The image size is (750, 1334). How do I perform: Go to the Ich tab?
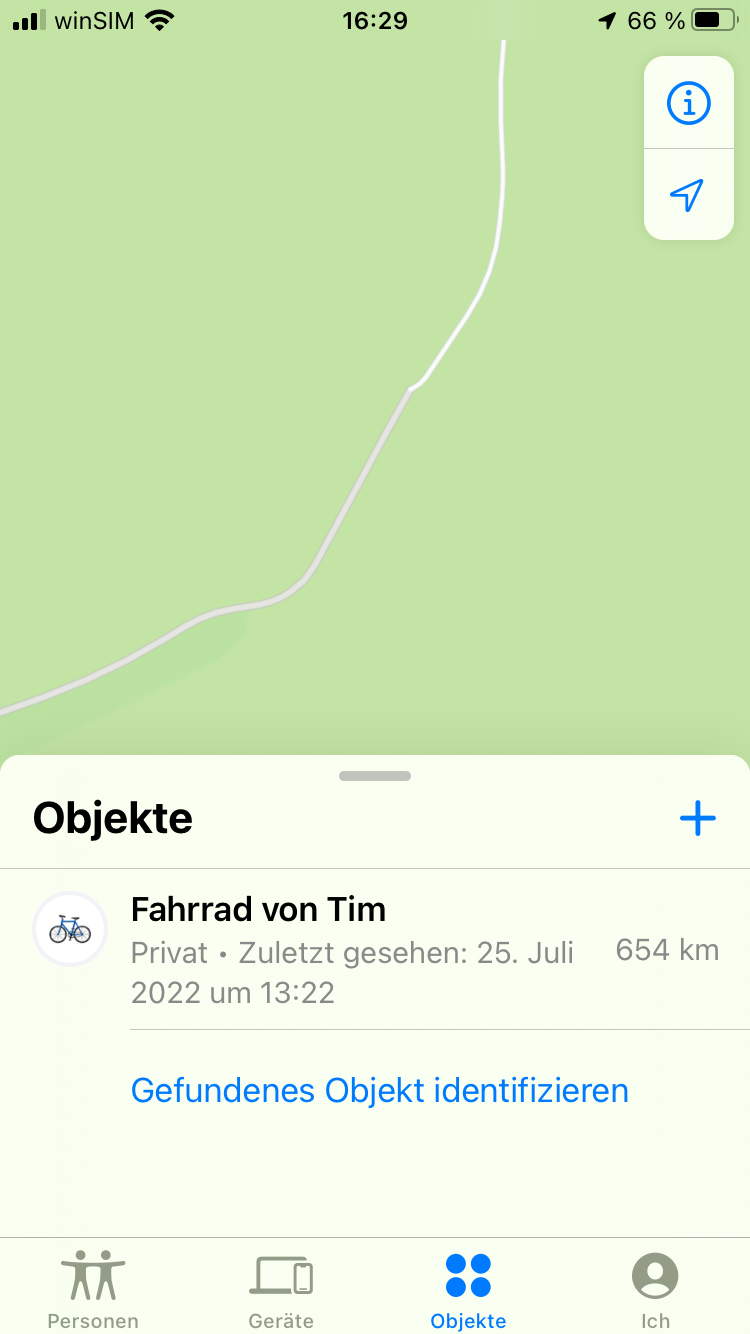tap(655, 1288)
